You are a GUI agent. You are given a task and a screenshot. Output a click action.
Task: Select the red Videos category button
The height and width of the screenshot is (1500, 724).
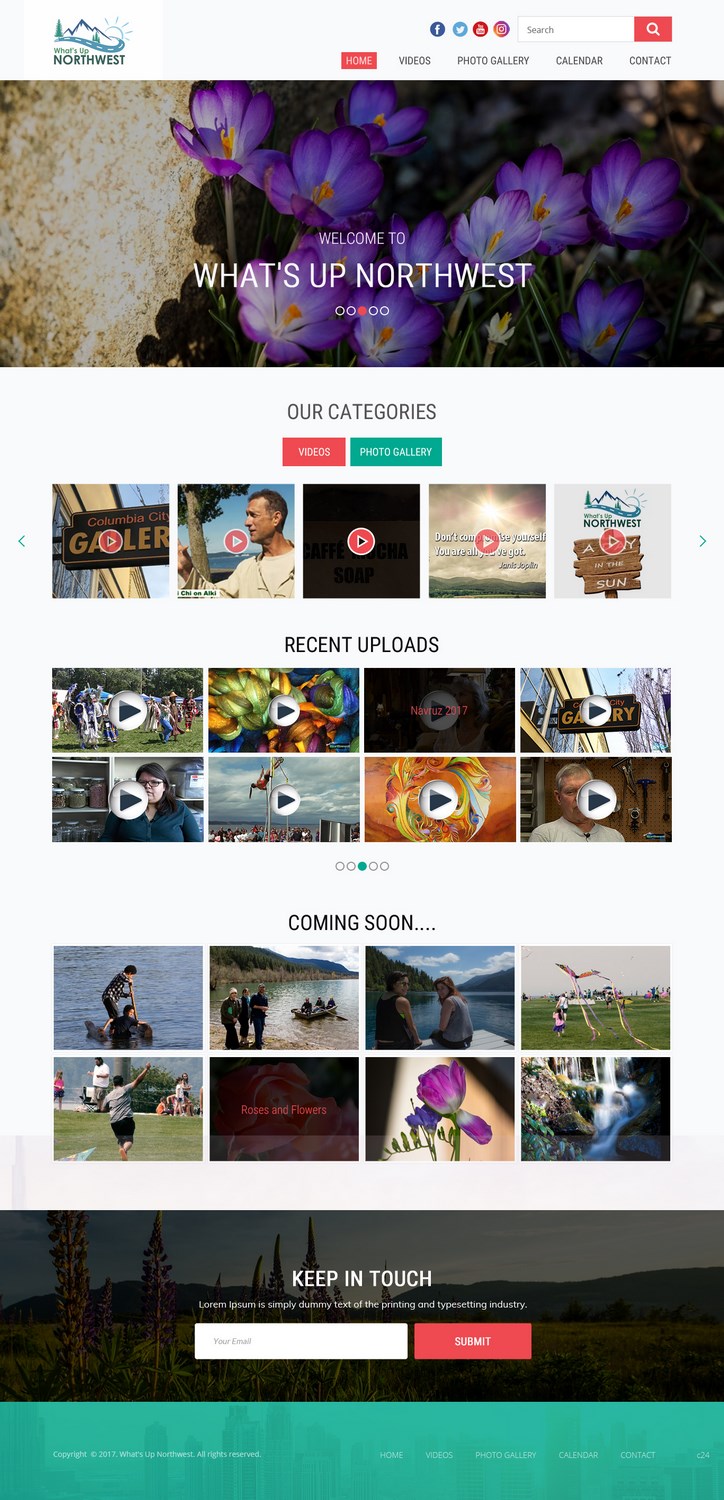(x=314, y=452)
